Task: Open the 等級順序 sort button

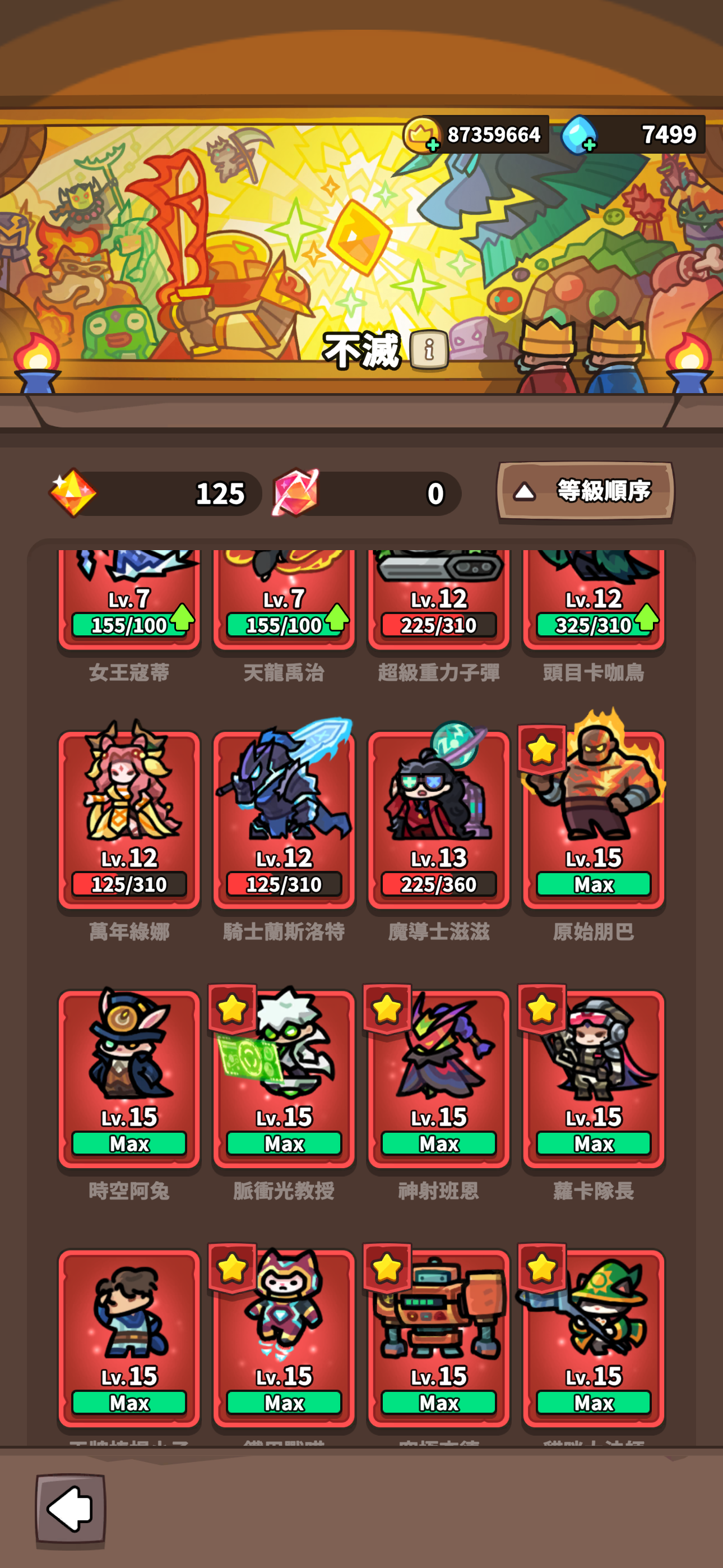Action: [586, 492]
